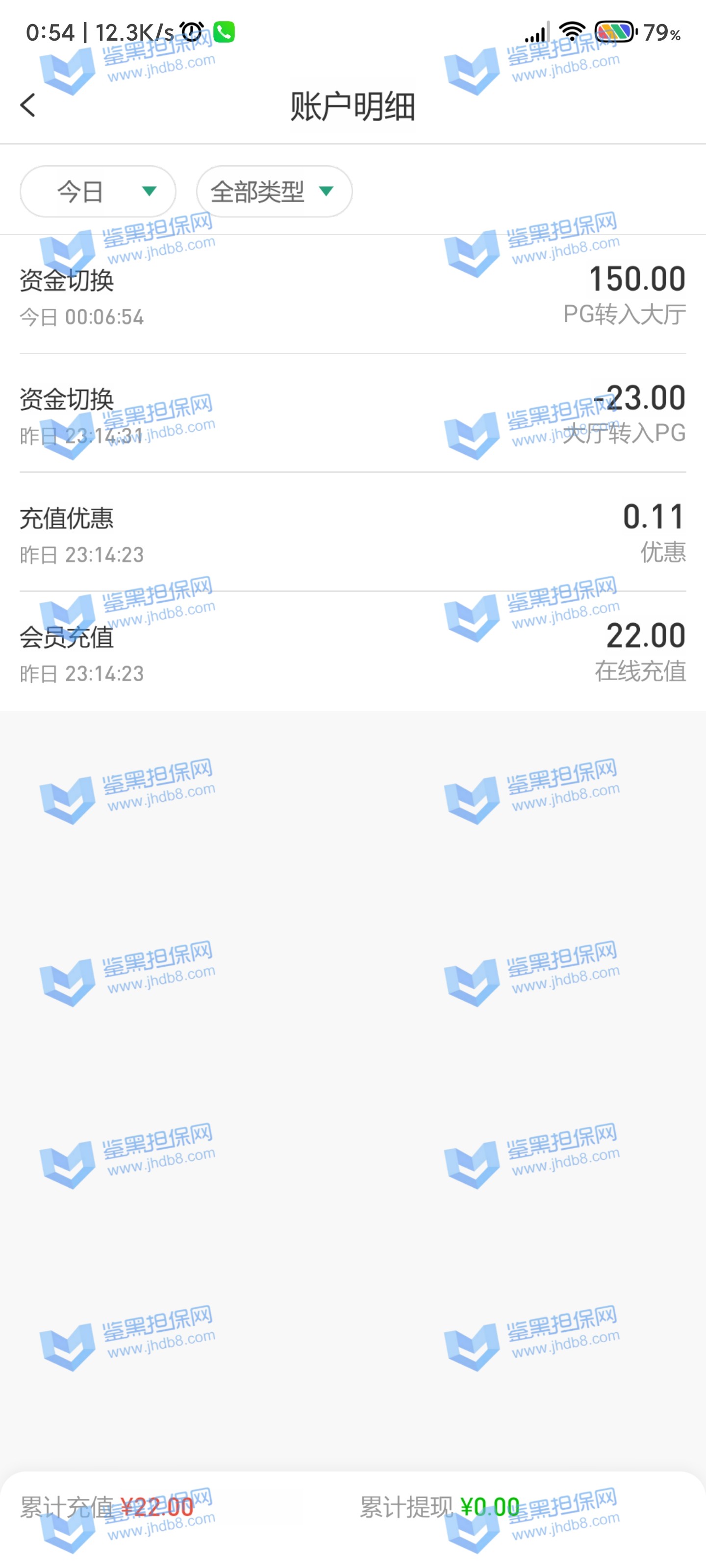Open the 今日 date filter dropdown

98,192
